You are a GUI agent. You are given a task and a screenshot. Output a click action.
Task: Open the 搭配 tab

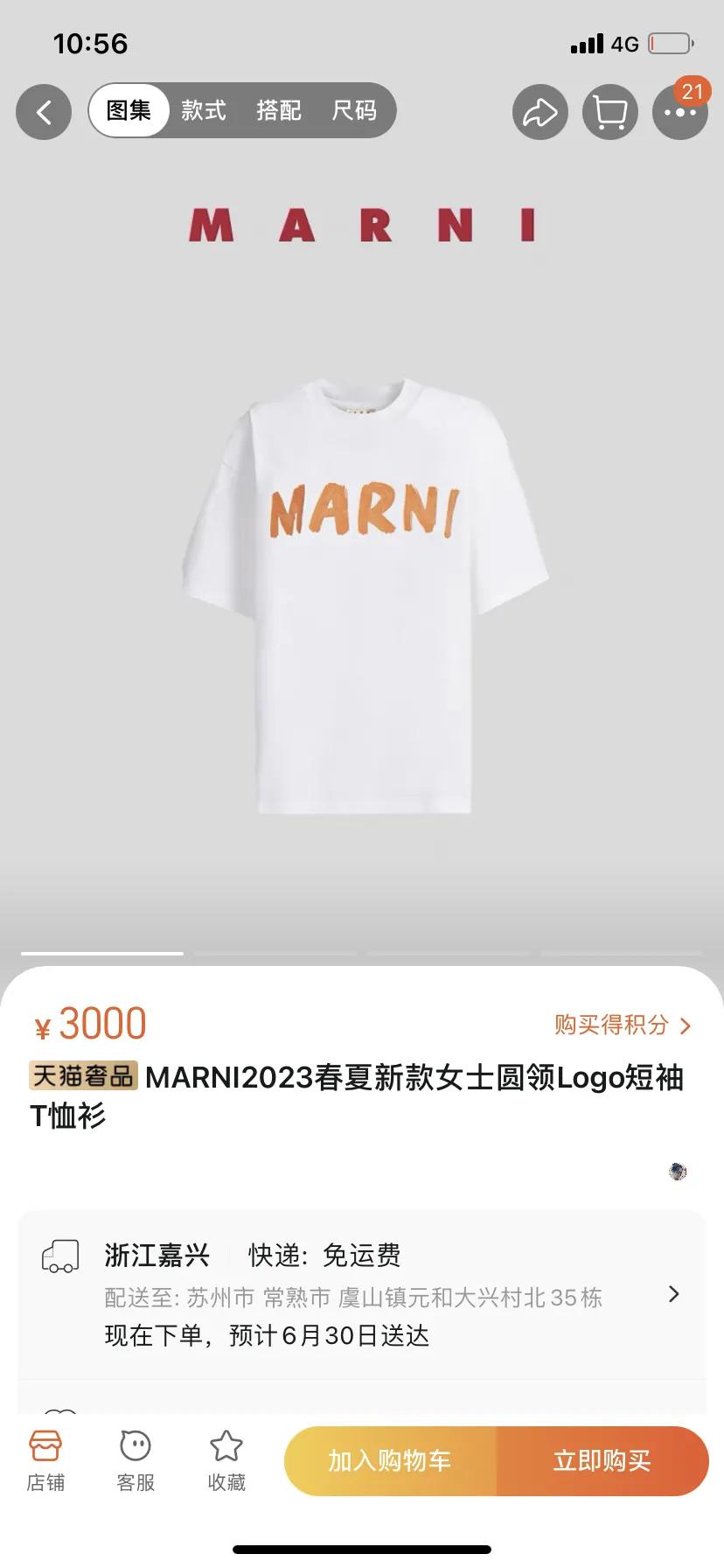(277, 111)
